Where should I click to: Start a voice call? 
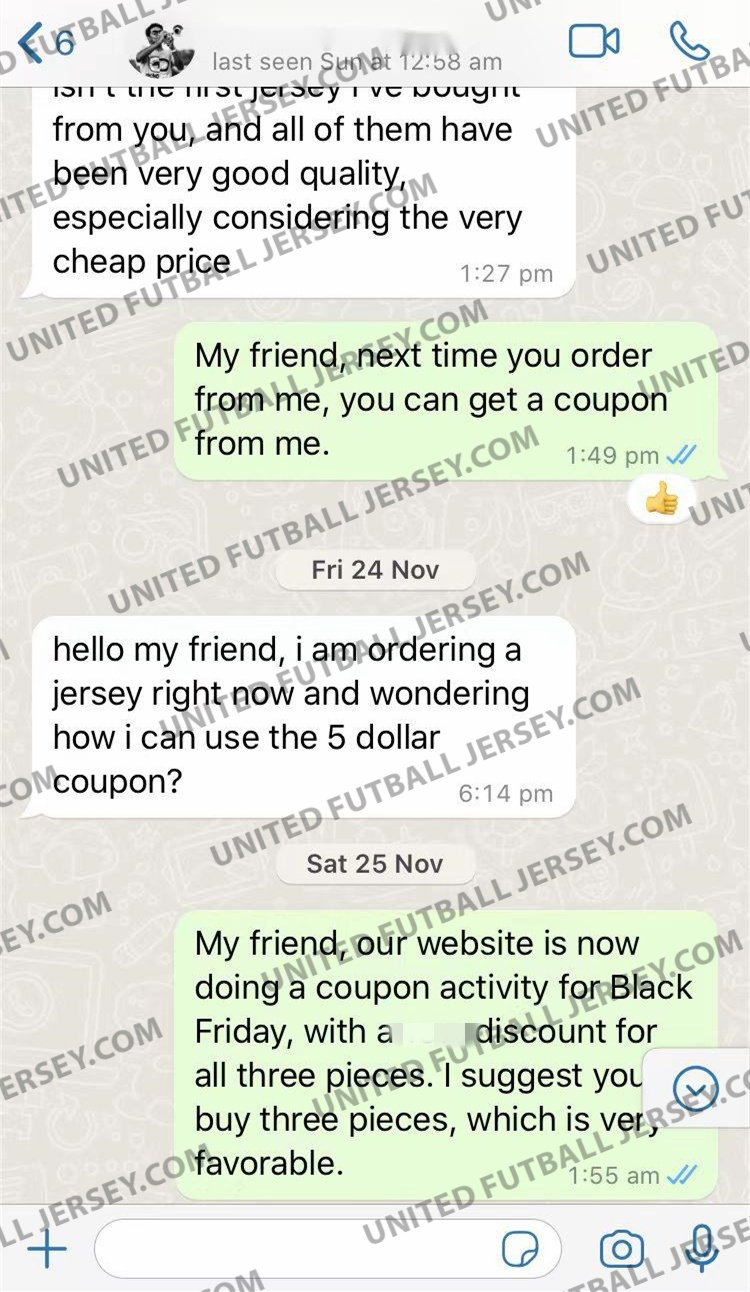689,41
